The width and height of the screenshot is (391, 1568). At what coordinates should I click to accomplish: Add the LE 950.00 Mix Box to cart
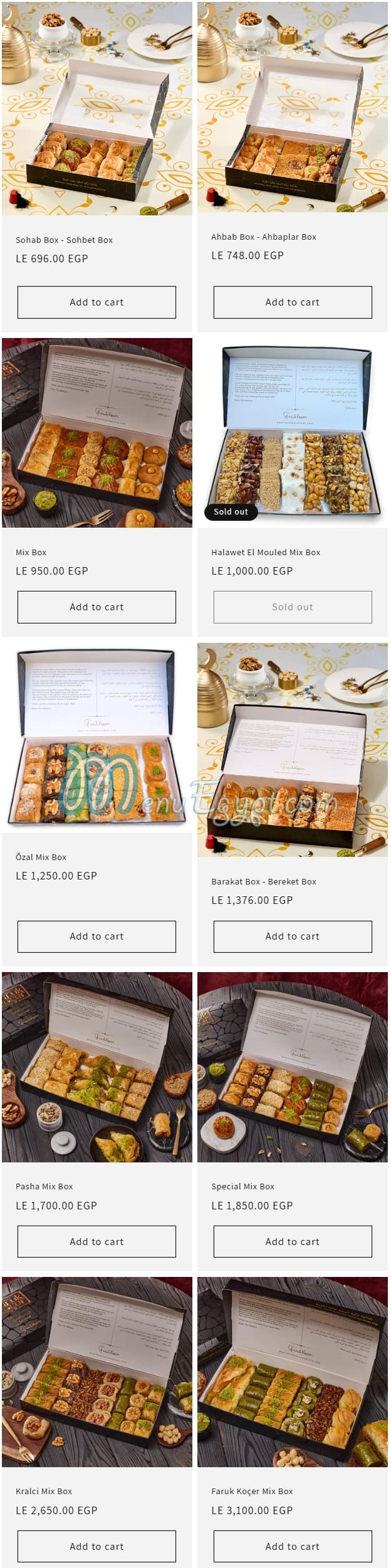(x=96, y=607)
